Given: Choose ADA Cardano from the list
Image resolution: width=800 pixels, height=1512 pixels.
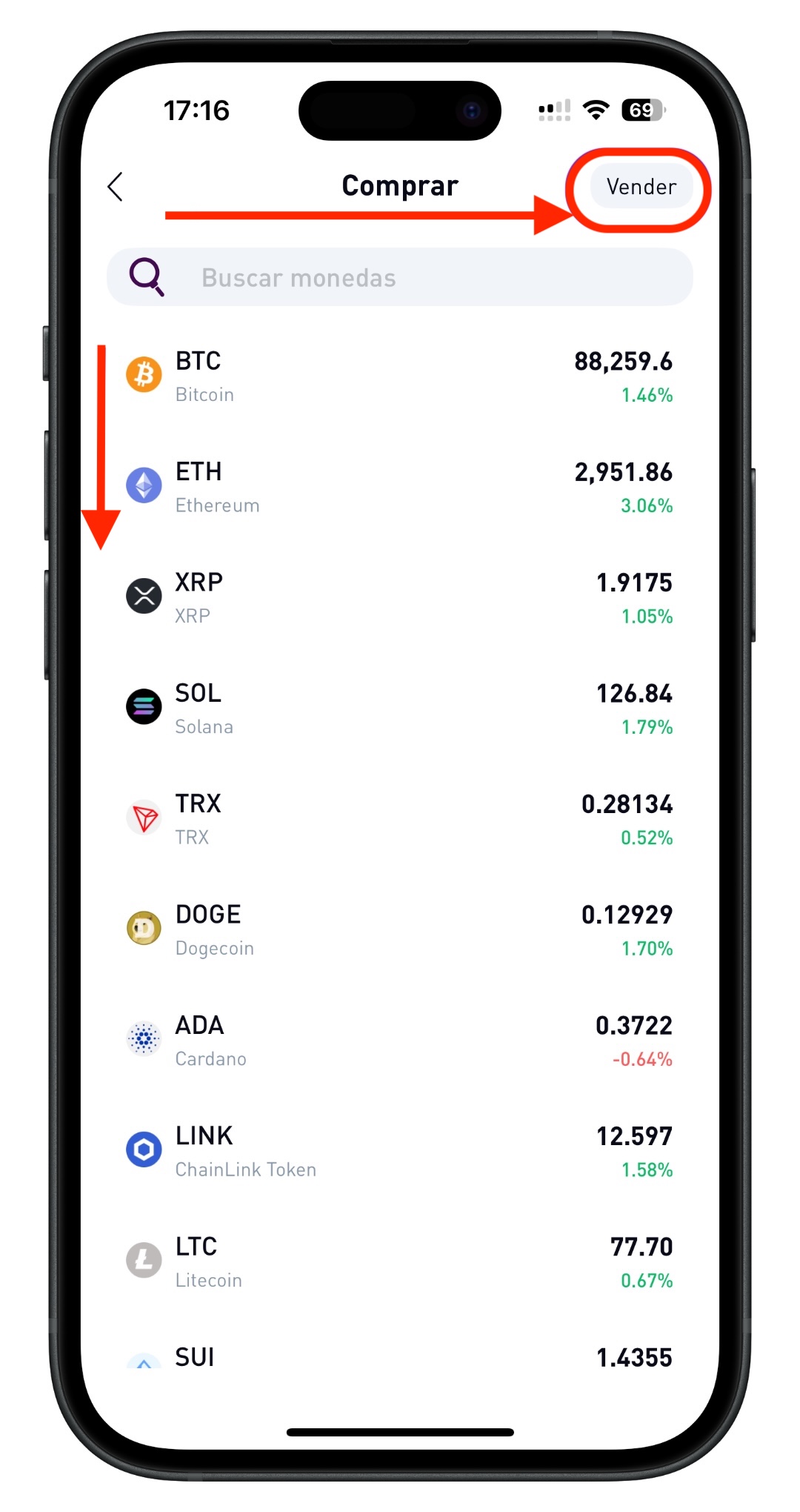Looking at the screenshot, I should 400,1041.
